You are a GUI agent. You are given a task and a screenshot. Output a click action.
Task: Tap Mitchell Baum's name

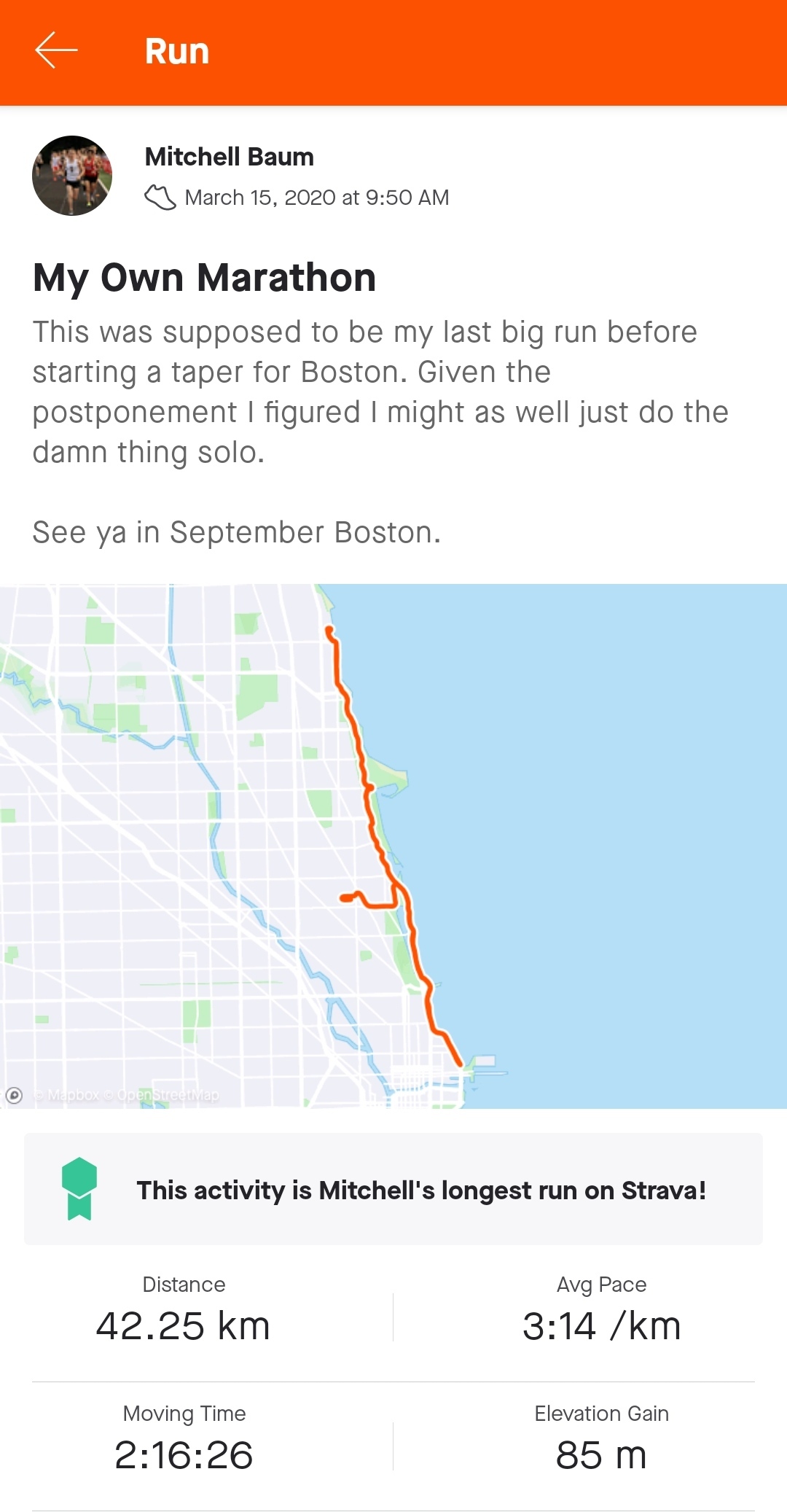[229, 157]
